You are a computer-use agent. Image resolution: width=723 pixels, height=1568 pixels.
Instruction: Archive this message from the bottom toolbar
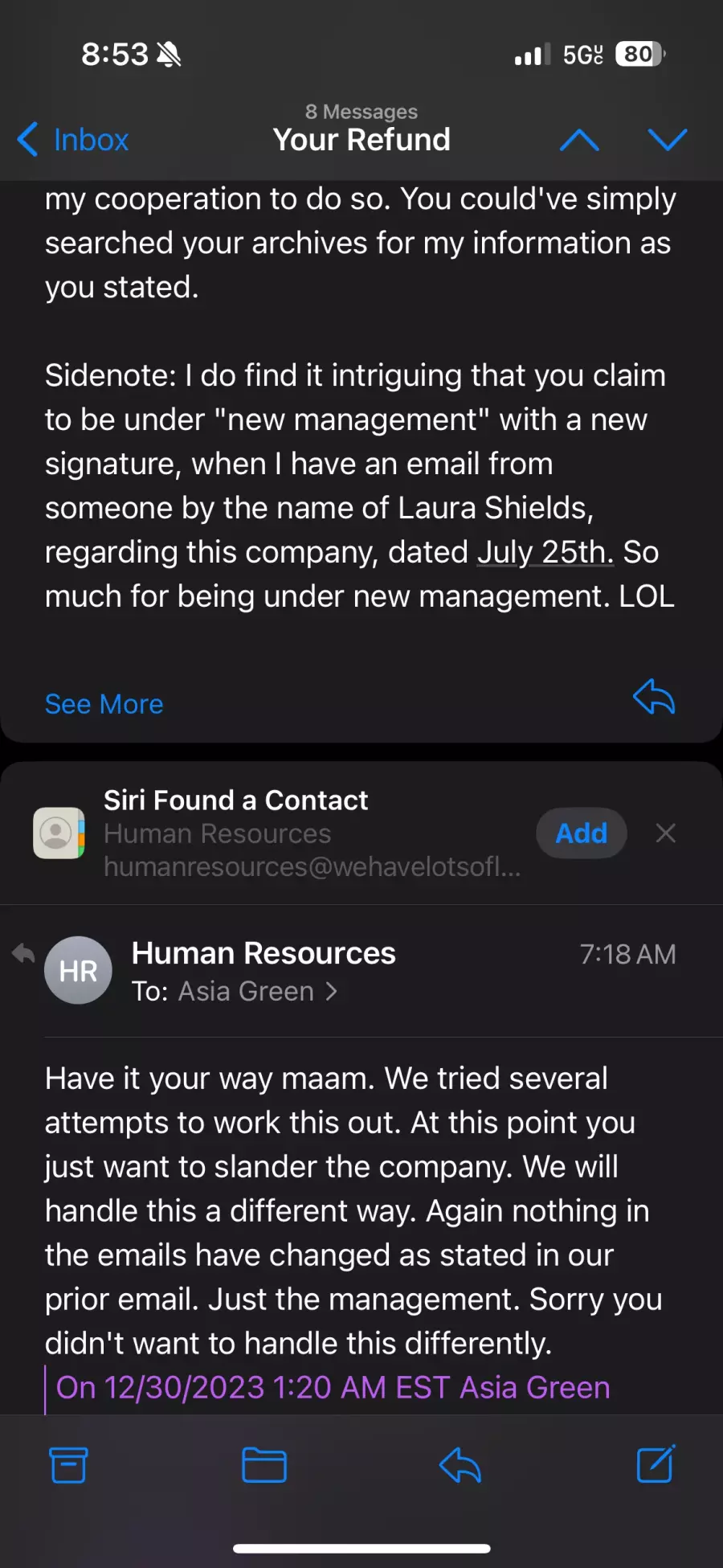click(68, 1464)
